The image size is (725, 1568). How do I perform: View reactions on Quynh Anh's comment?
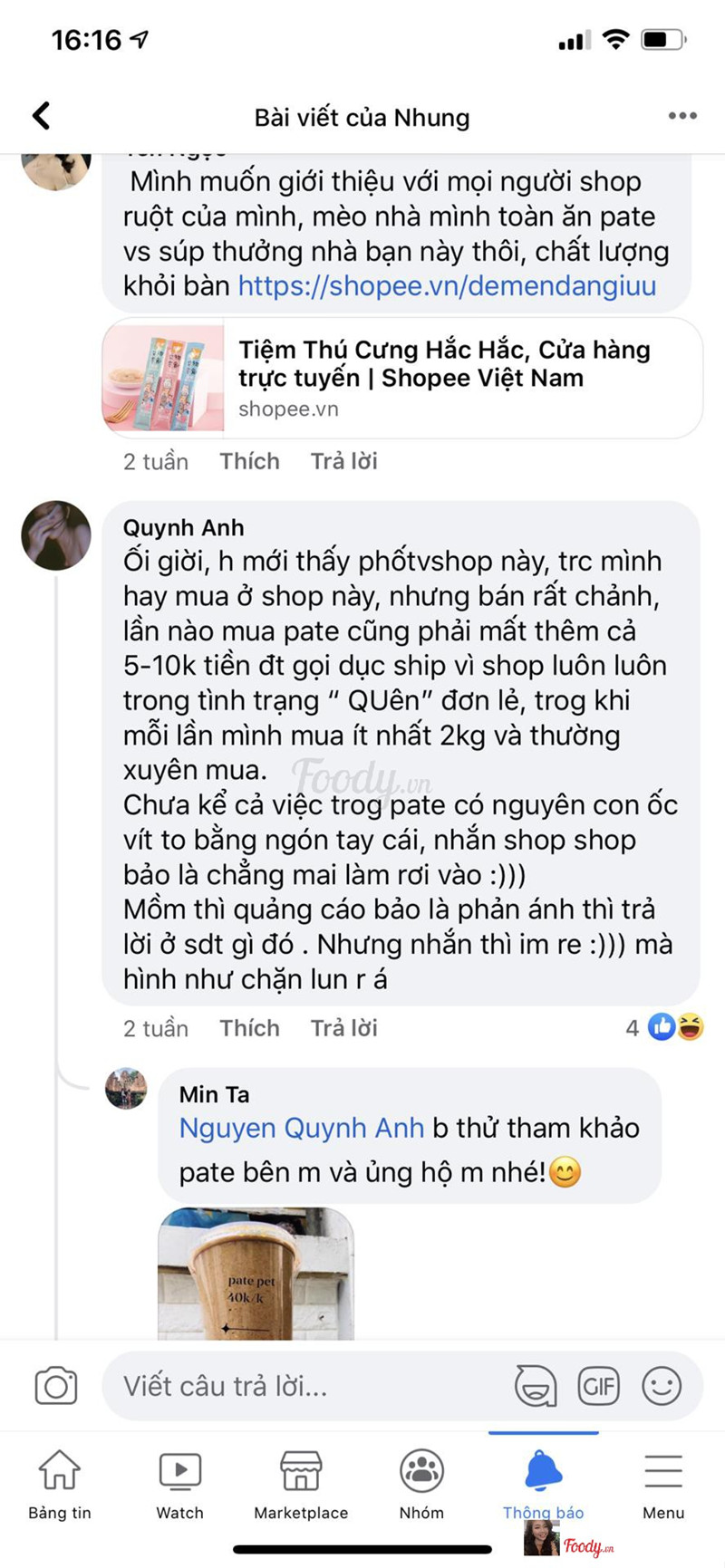[x=666, y=1027]
